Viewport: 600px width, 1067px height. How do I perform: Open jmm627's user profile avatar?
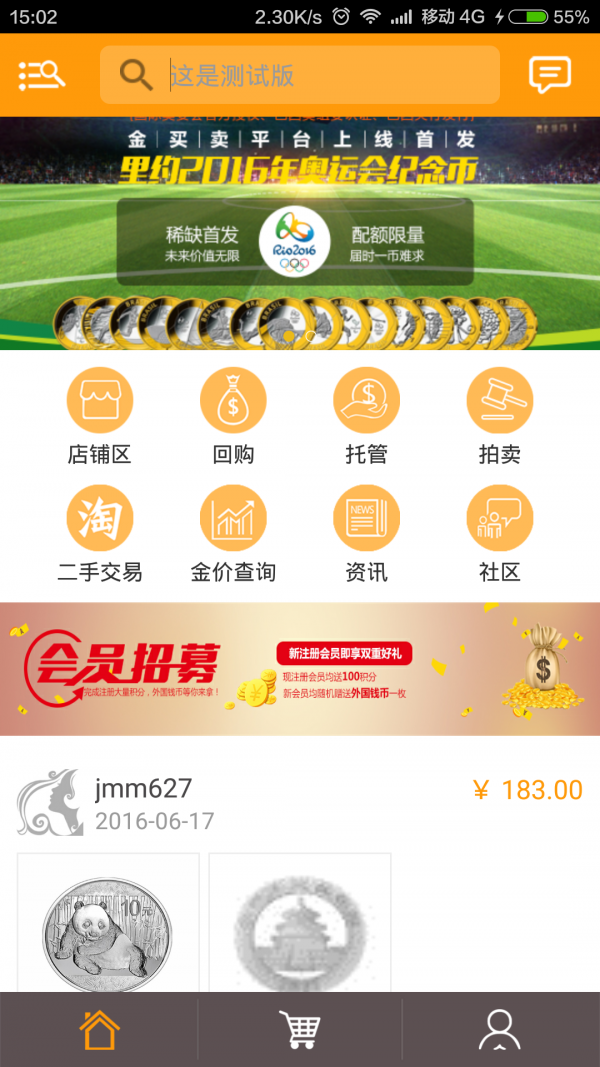click(x=50, y=803)
